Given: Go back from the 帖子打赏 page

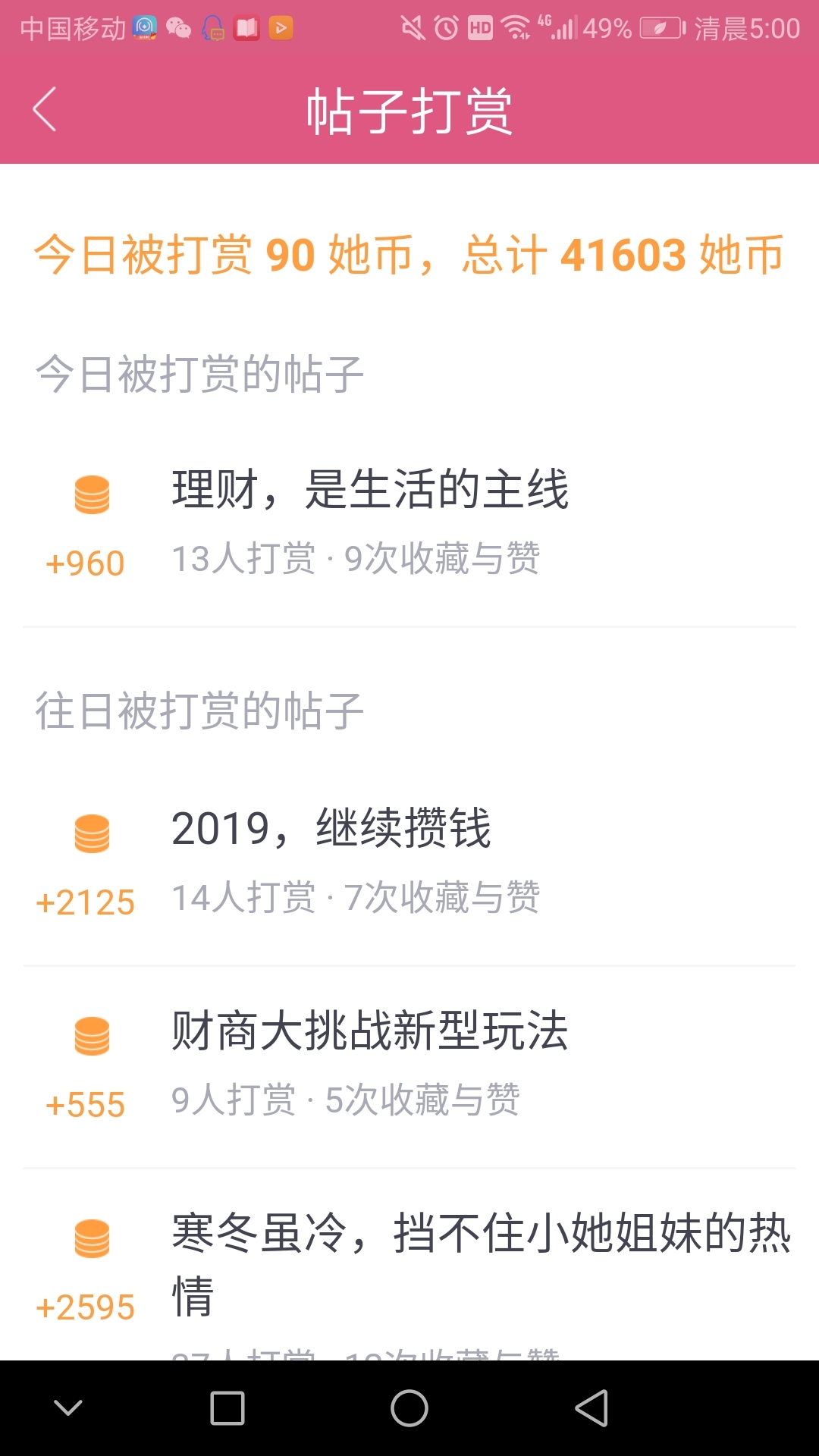Looking at the screenshot, I should 45,110.
